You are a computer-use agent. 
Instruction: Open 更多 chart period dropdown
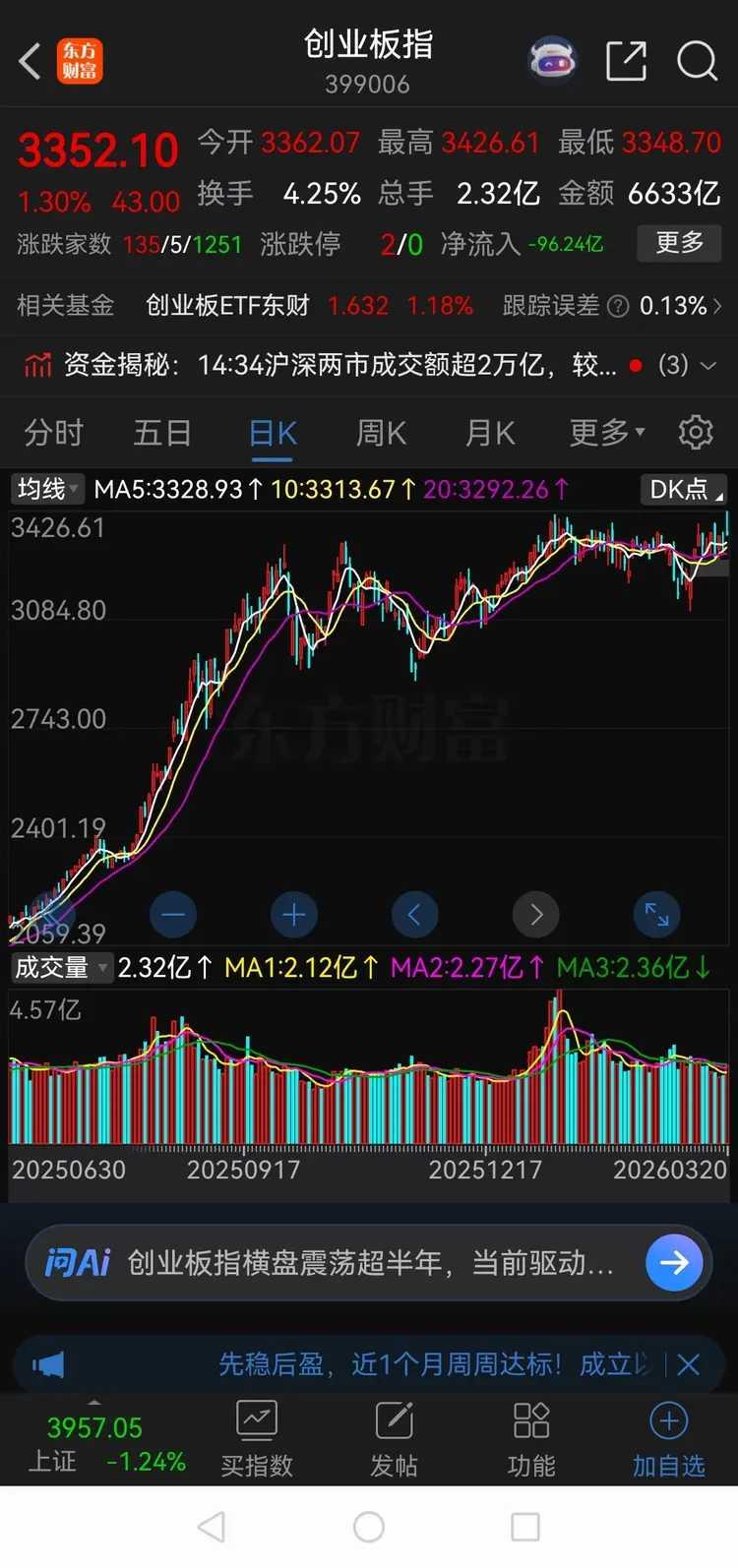point(598,433)
